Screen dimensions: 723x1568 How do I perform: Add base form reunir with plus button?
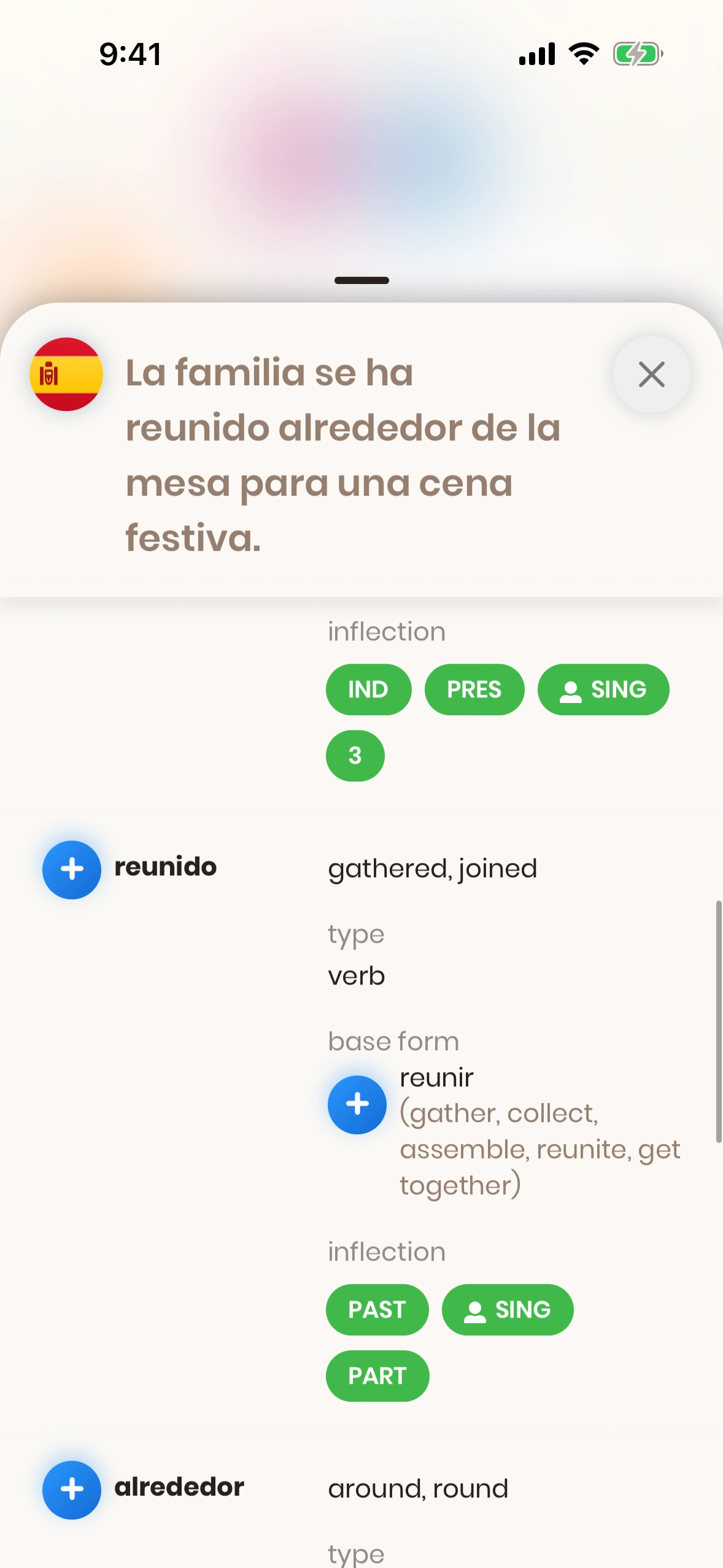357,1104
